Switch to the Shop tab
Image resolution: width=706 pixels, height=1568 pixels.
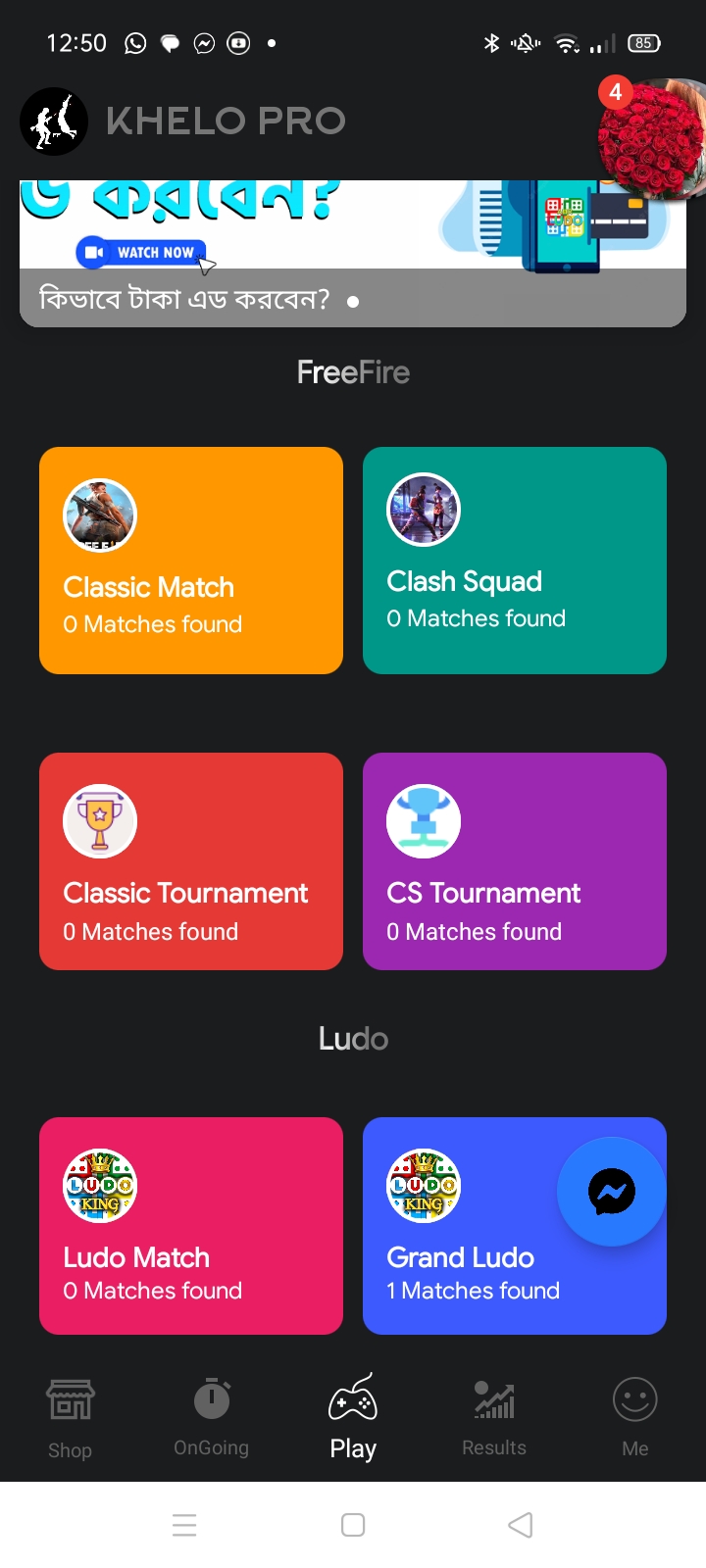click(x=71, y=1419)
